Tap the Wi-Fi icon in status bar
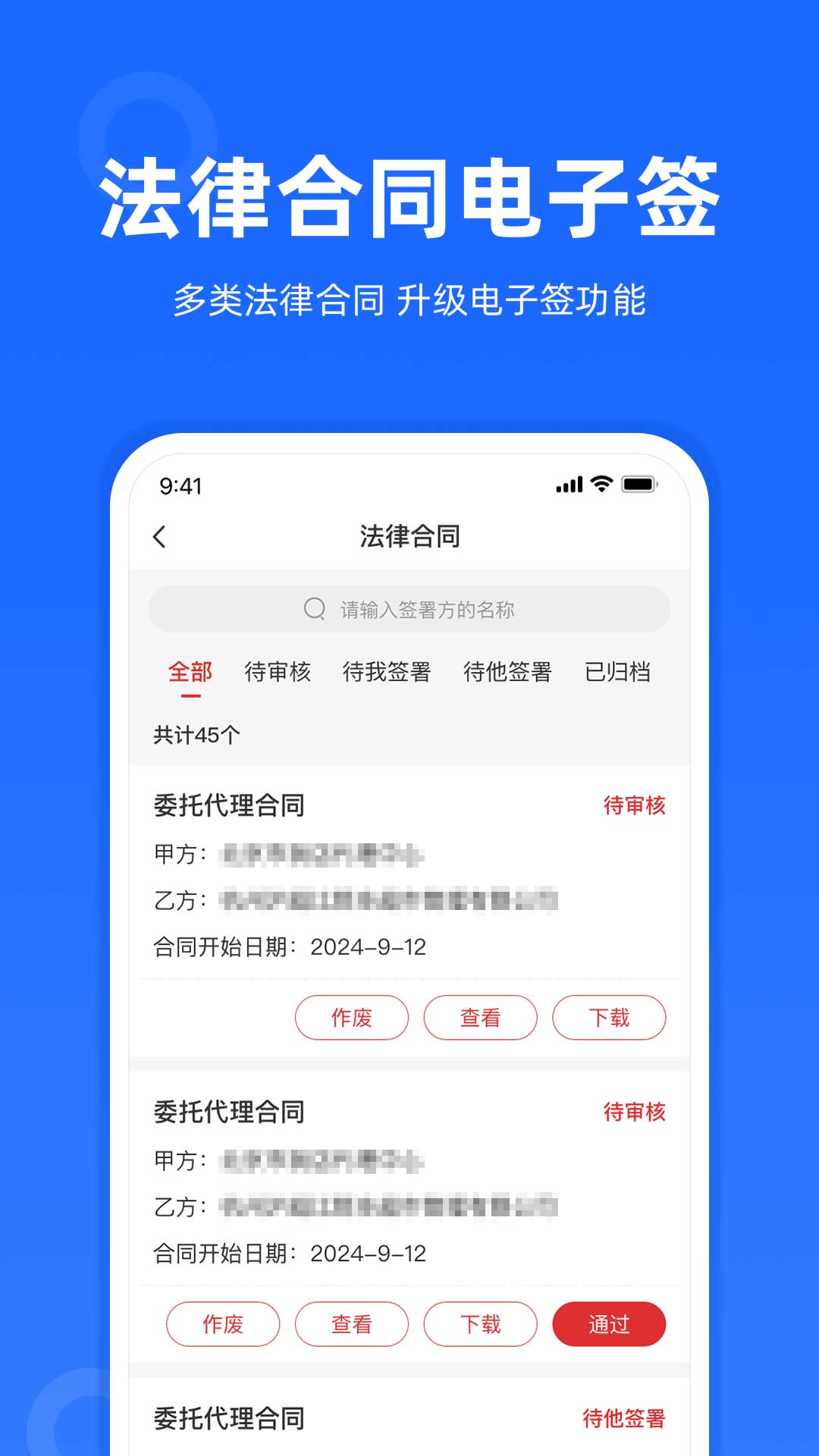Image resolution: width=819 pixels, height=1456 pixels. 601,483
